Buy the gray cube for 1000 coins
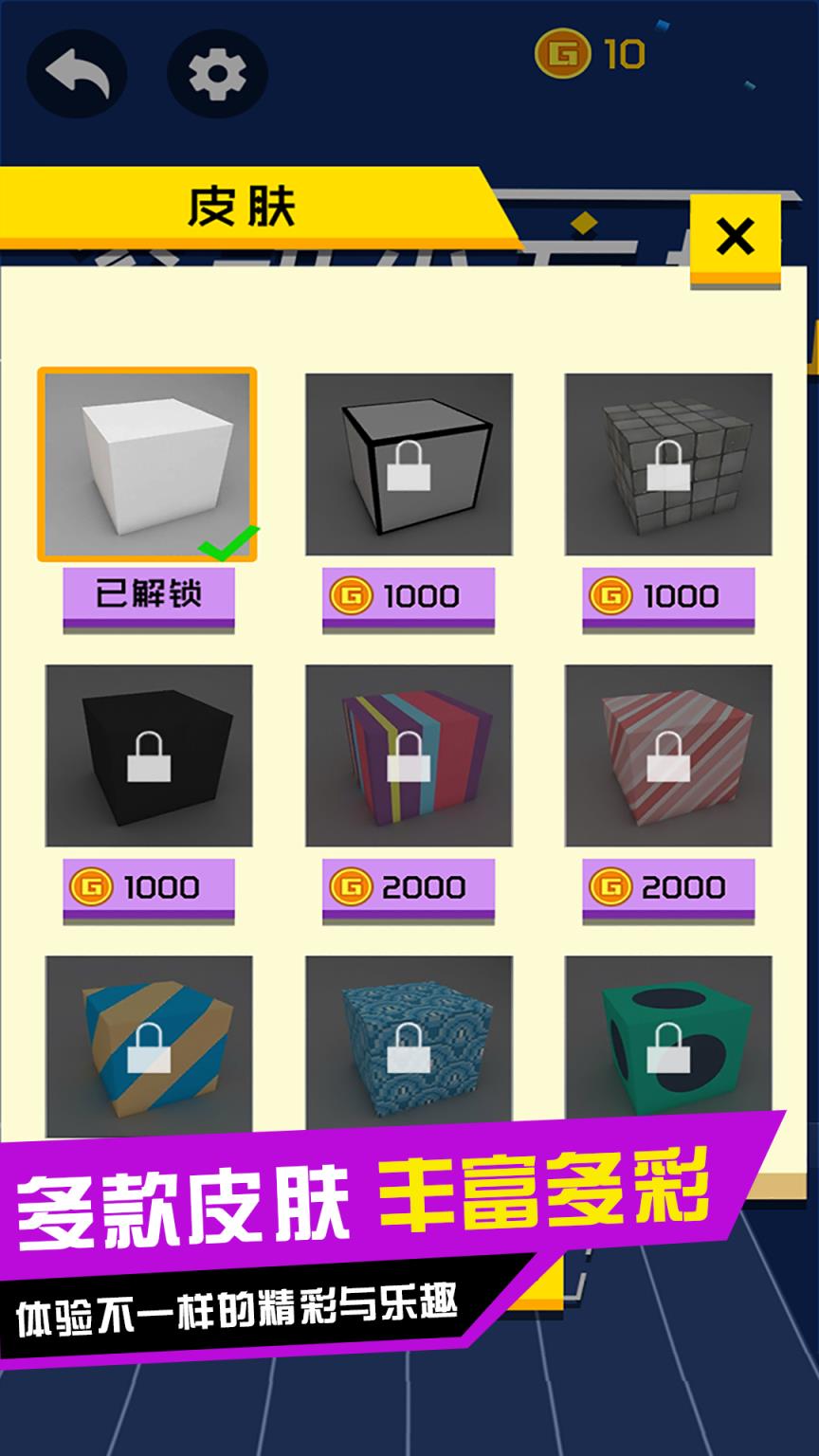The height and width of the screenshot is (1456, 819). [x=408, y=596]
